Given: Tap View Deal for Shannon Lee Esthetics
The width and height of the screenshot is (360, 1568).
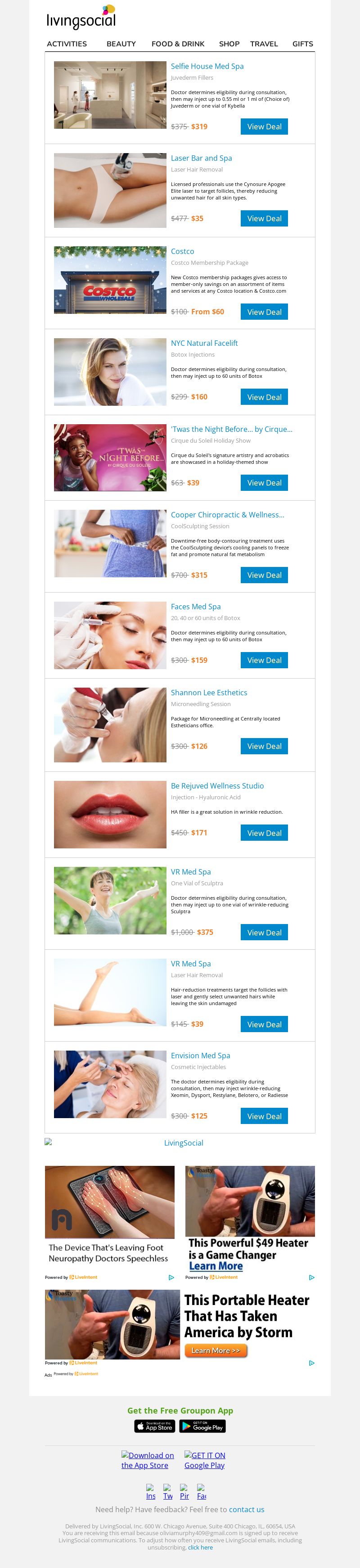Looking at the screenshot, I should point(264,746).
